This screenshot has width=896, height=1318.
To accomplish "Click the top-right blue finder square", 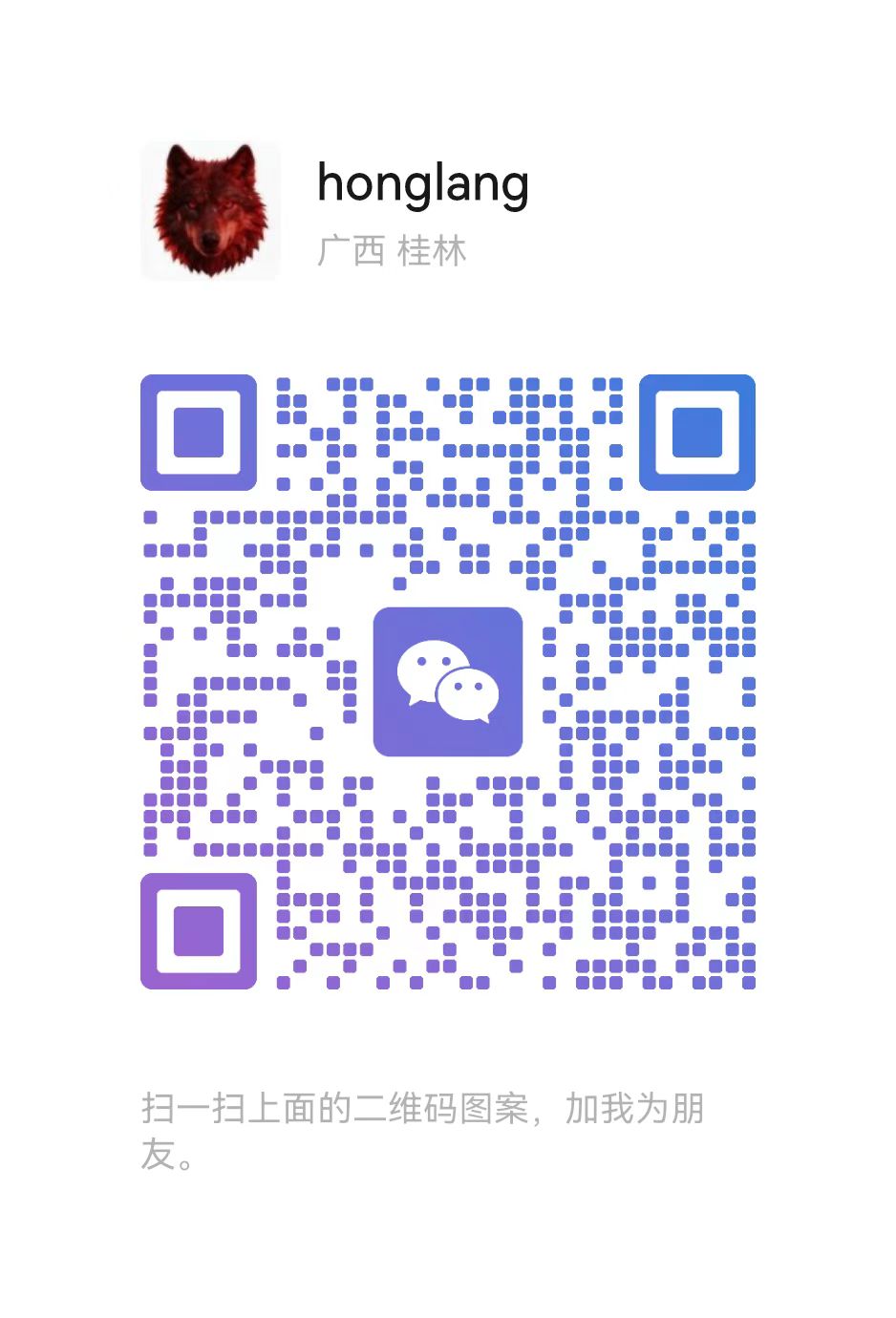I will tap(698, 430).
